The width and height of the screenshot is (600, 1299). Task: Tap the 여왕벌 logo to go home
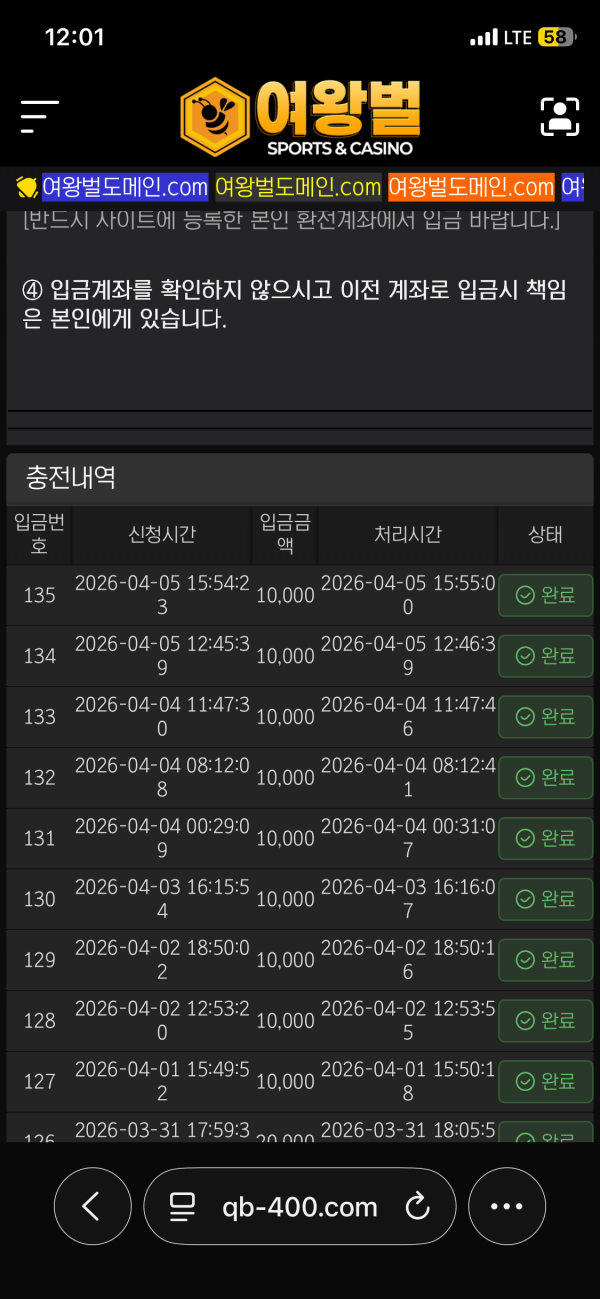[300, 117]
